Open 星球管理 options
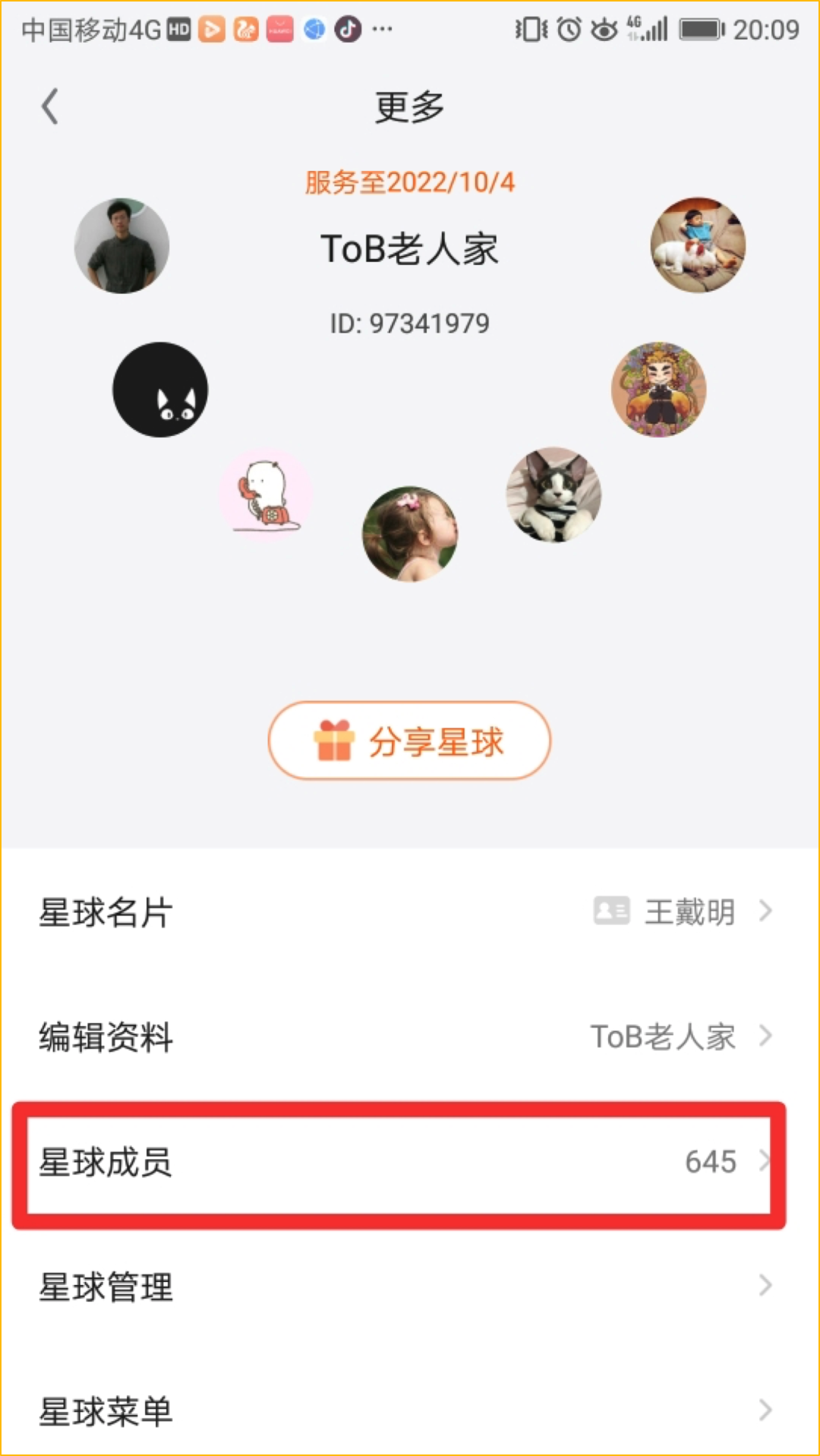Screen dimensions: 820x1456 click(x=409, y=1287)
